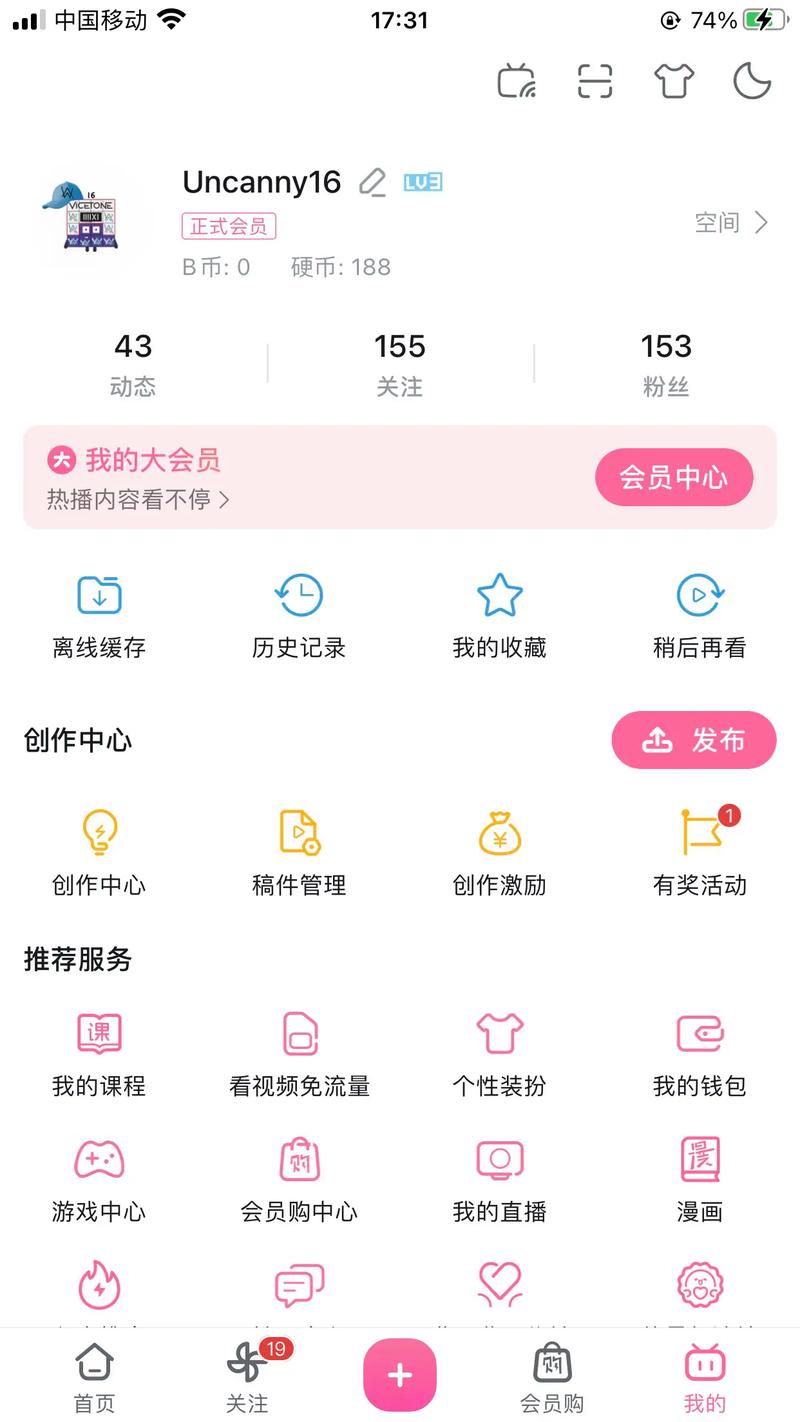Image resolution: width=800 pixels, height=1422 pixels.
Task: Open 离线缓存 (offline cache)
Action: [x=97, y=612]
